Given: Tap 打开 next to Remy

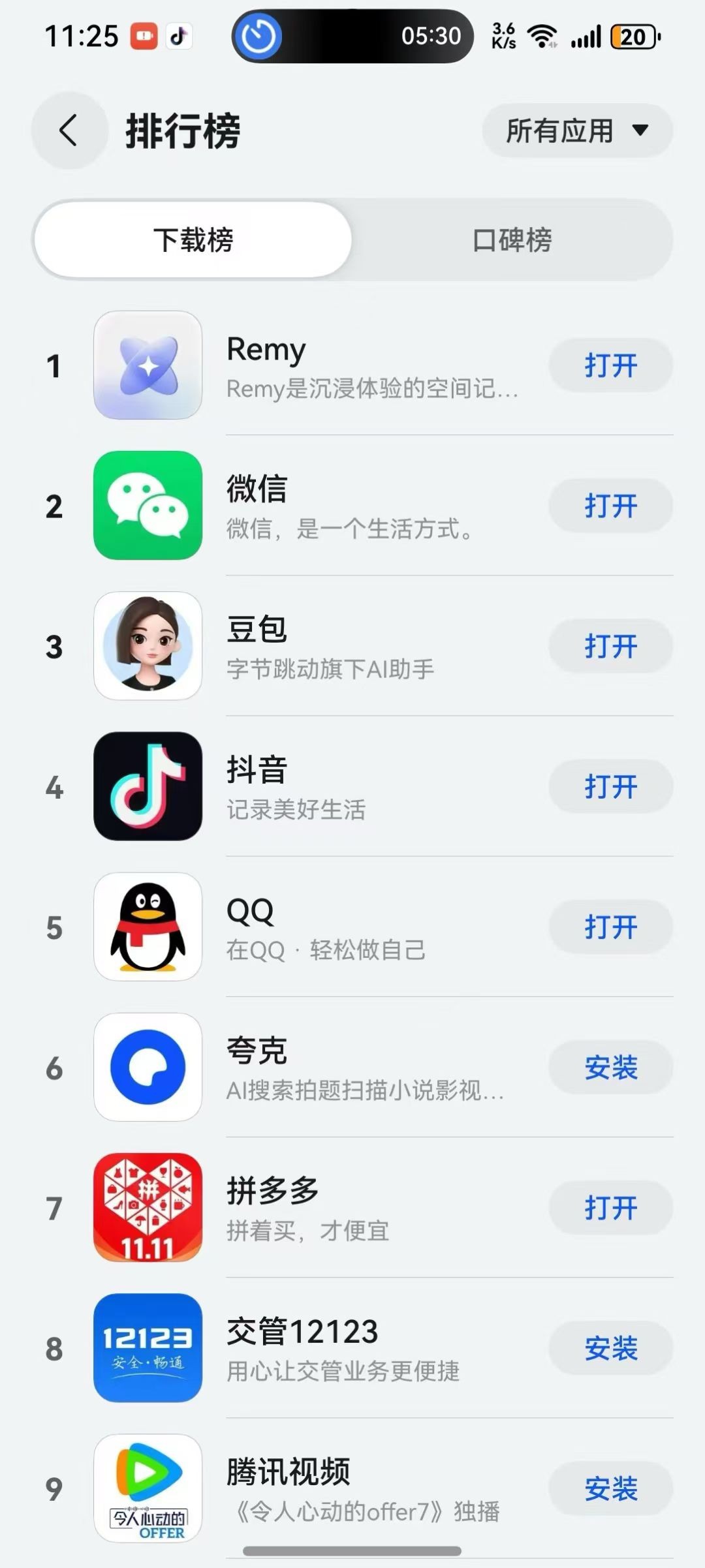Looking at the screenshot, I should pos(610,365).
